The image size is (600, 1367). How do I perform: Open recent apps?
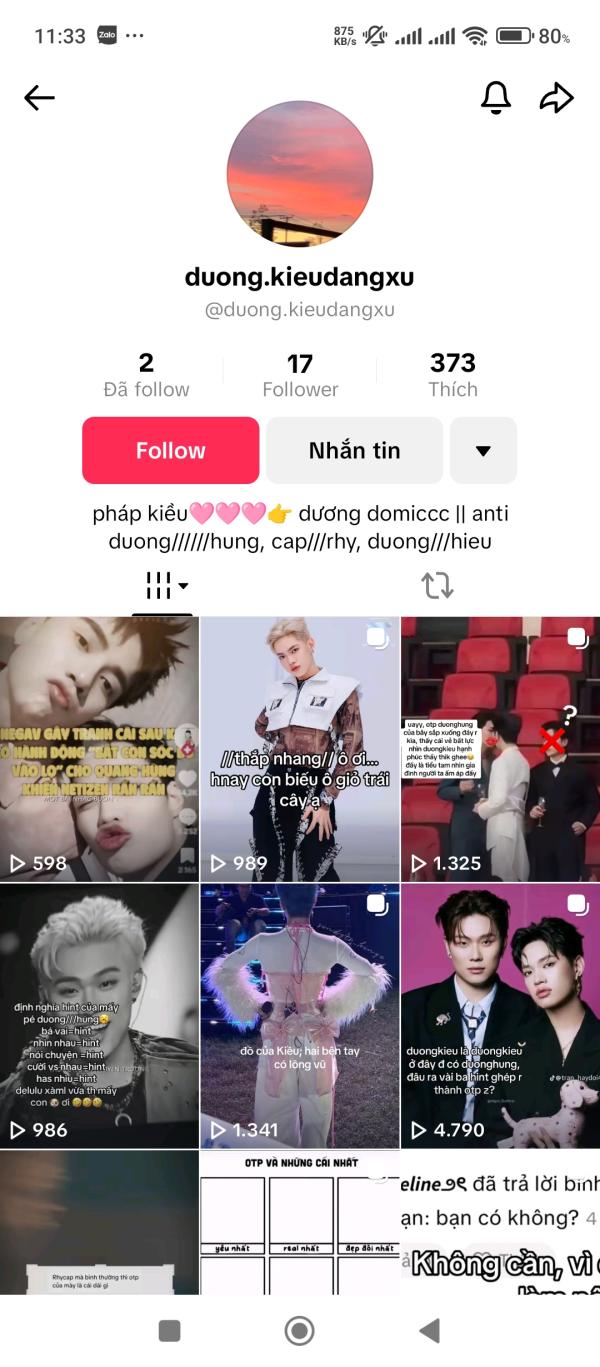pyautogui.click(x=170, y=1330)
